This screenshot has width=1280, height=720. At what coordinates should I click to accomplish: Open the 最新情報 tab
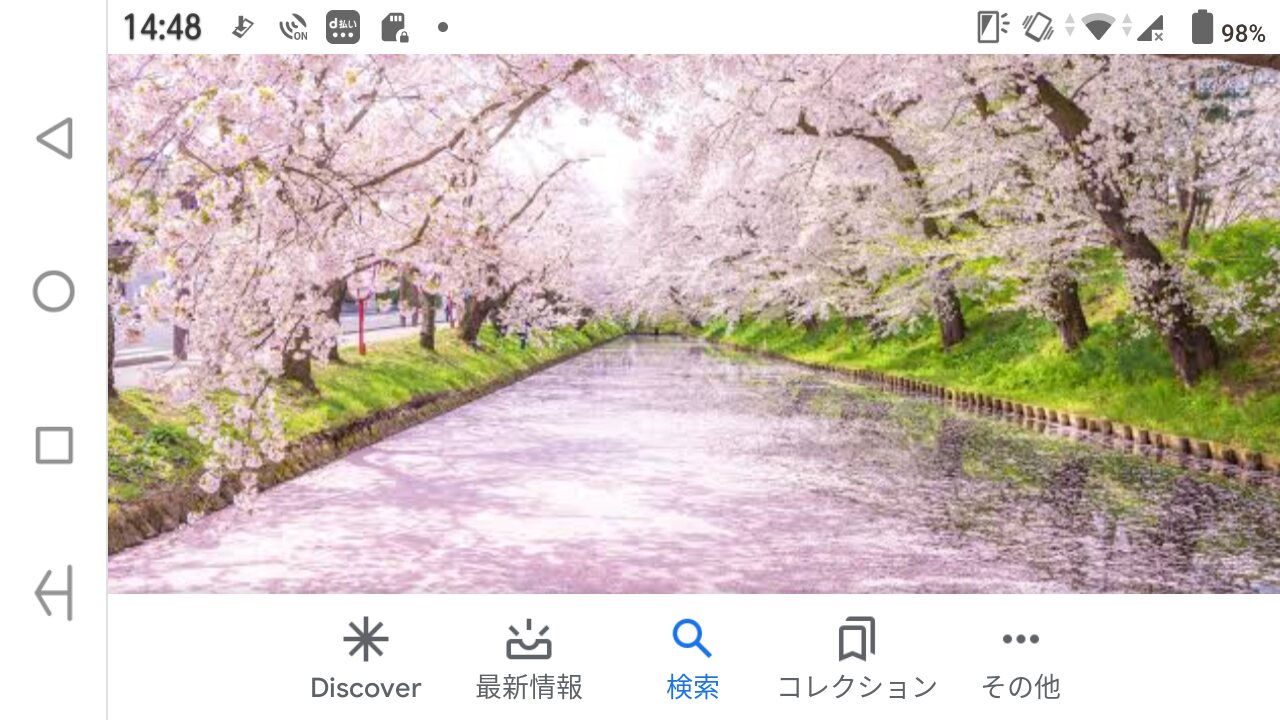click(x=529, y=659)
